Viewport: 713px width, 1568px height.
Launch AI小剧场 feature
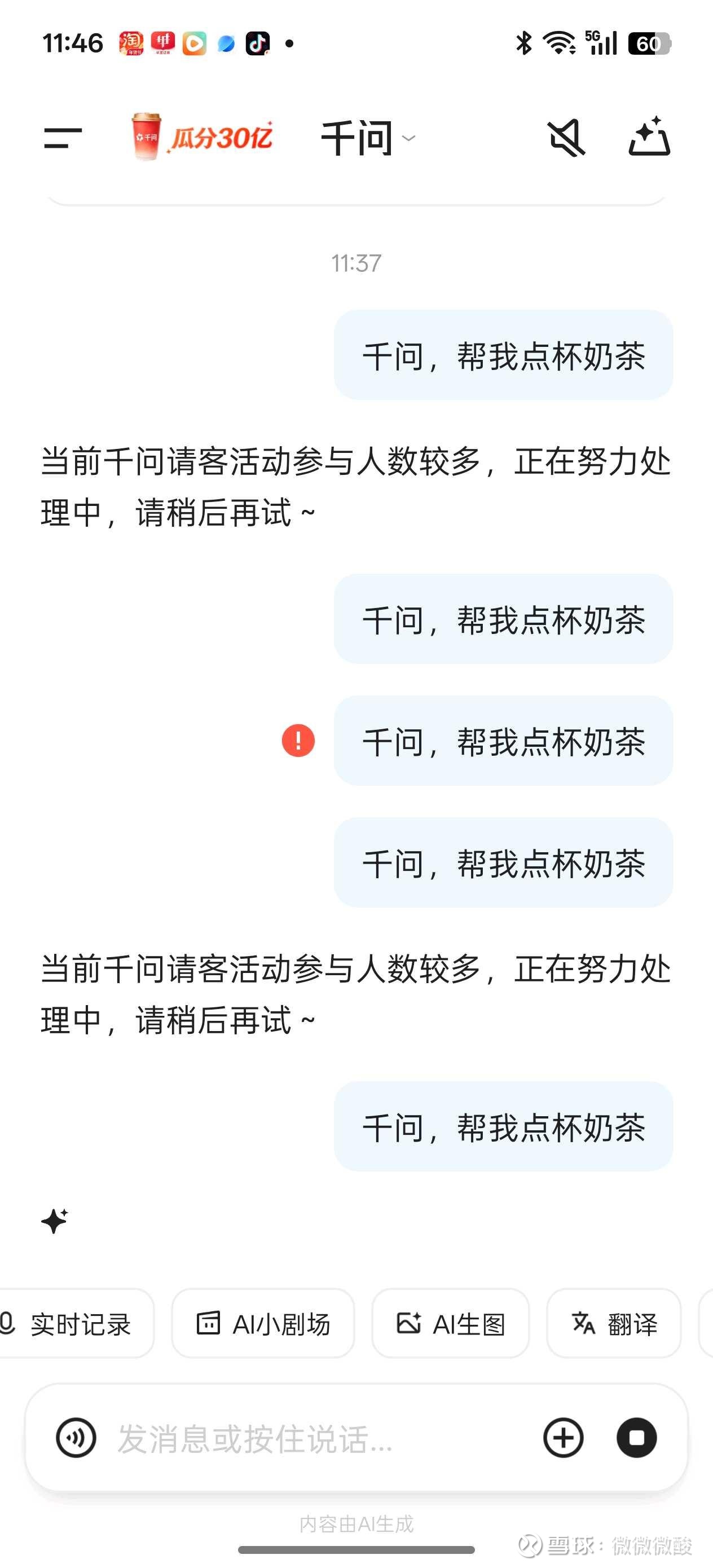coord(263,1324)
